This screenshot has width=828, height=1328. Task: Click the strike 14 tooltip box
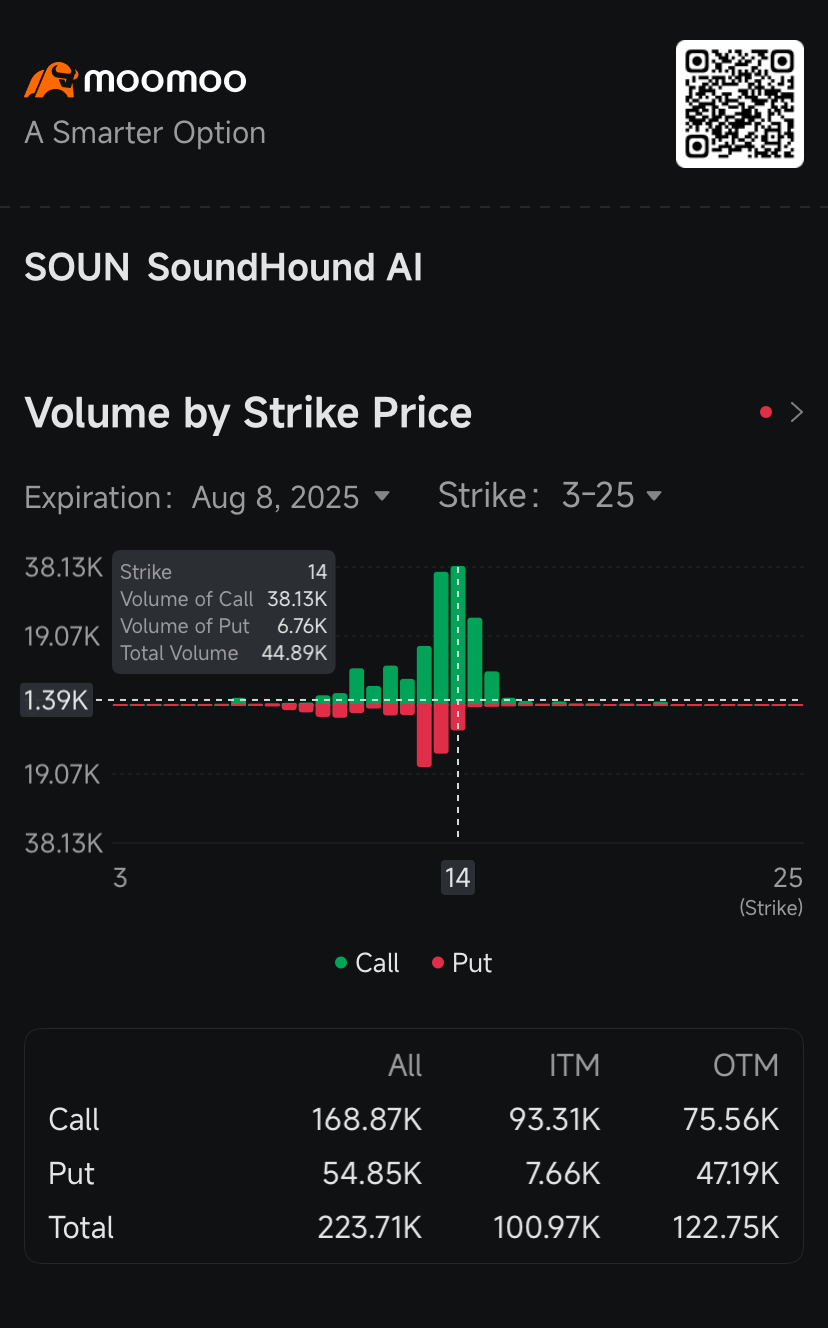tap(223, 612)
